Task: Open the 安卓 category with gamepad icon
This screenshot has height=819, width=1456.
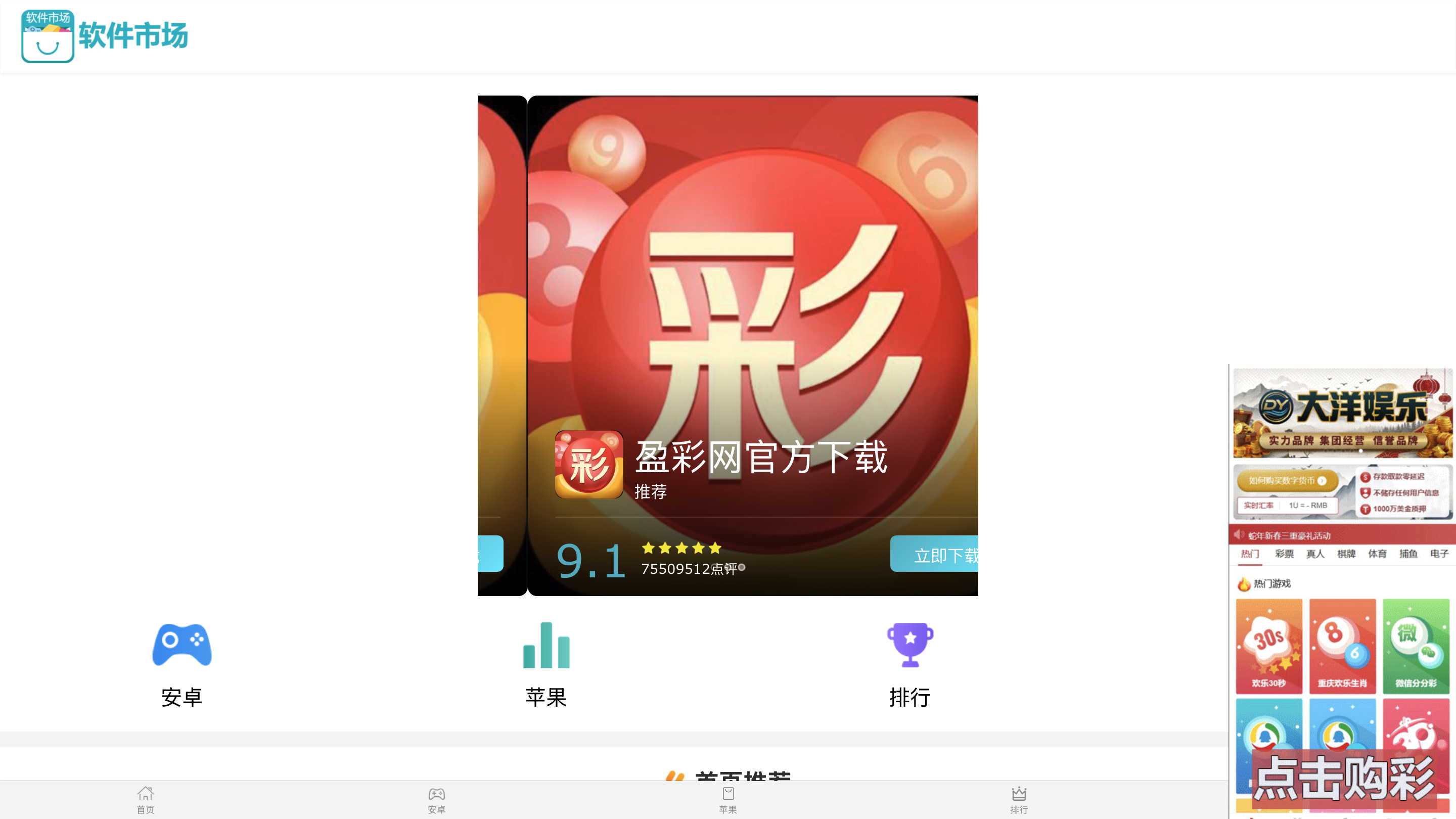Action: click(181, 665)
